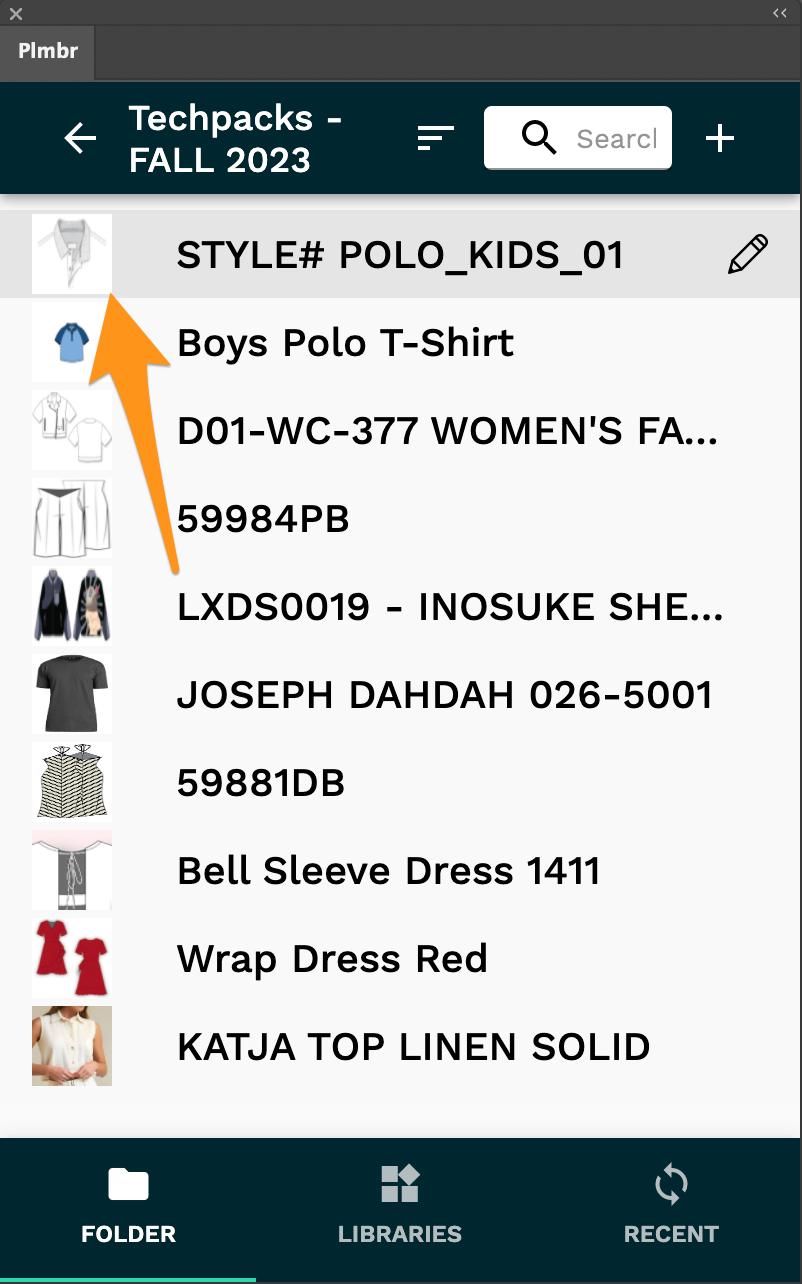
Task: Open LXDS0019 - INOSUKE techpack
Action: 400,607
